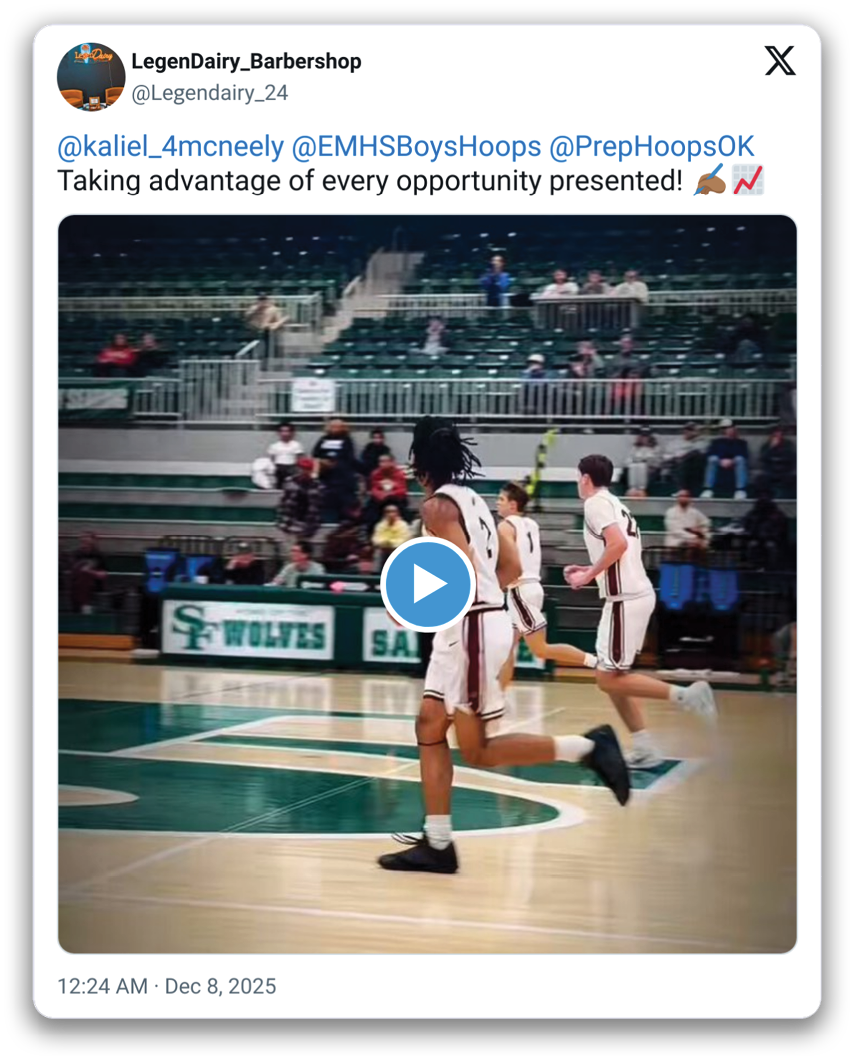Play the basketball video
This screenshot has width=854, height=1061.
(427, 585)
